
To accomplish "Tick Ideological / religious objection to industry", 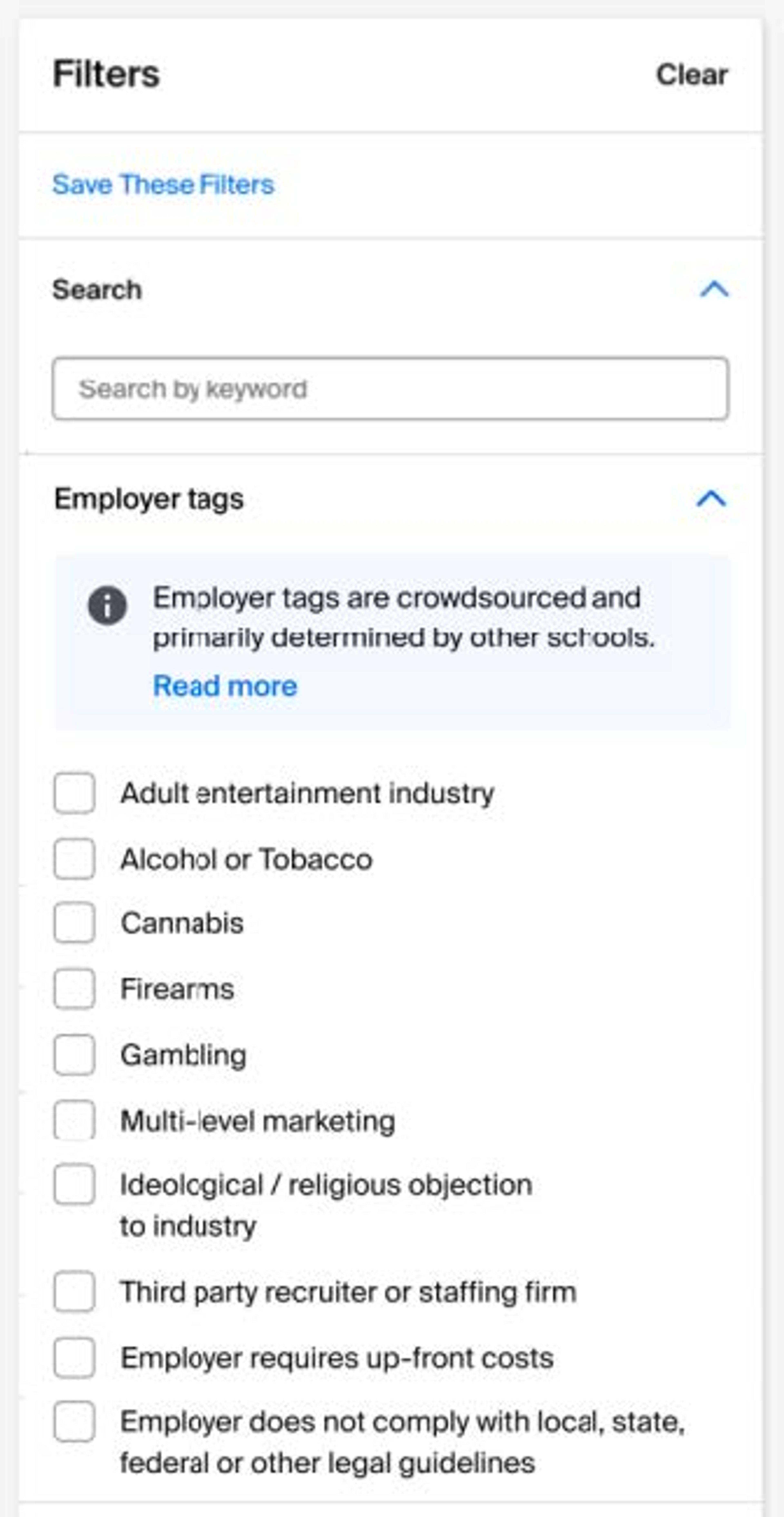I will [74, 1184].
